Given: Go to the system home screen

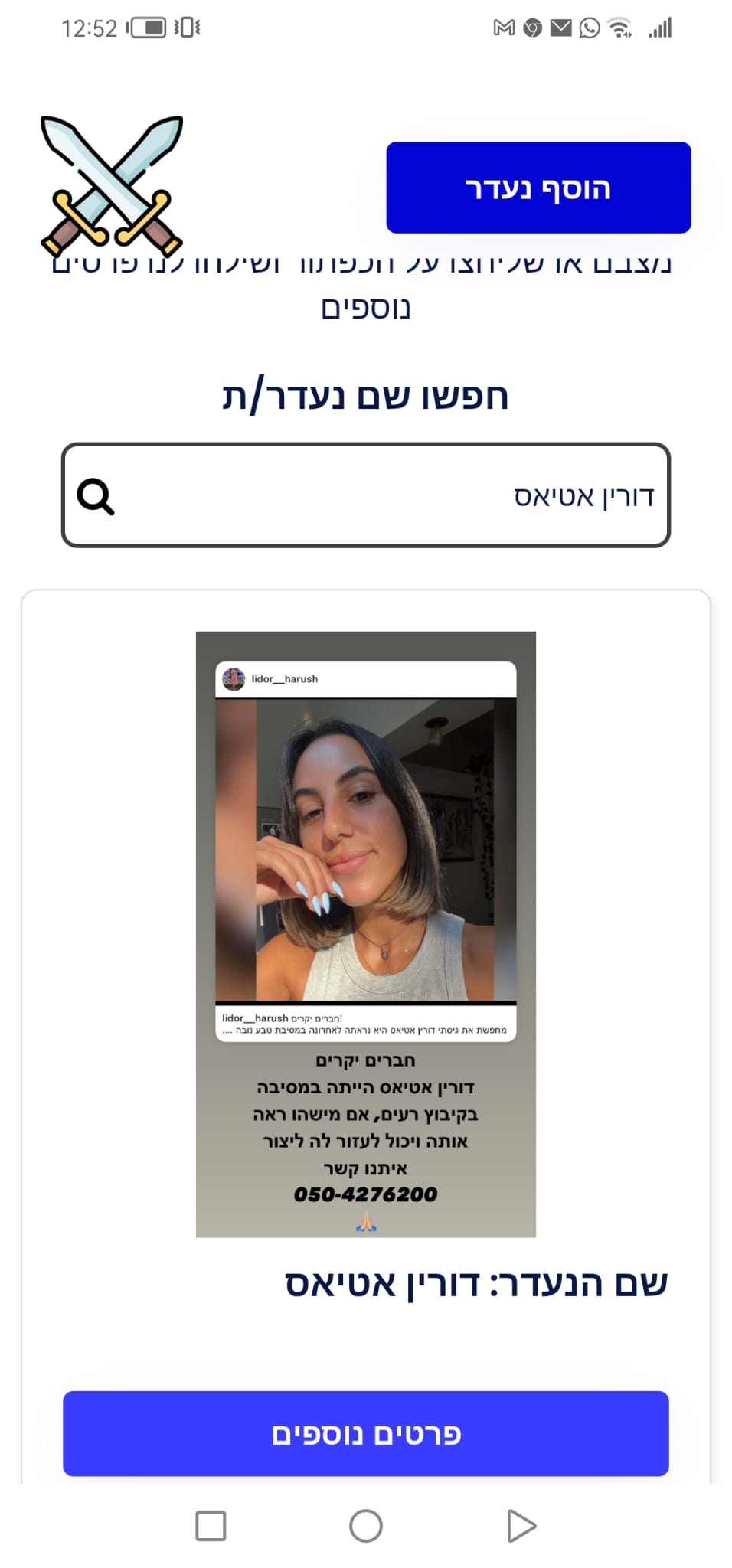Looking at the screenshot, I should point(365,1526).
